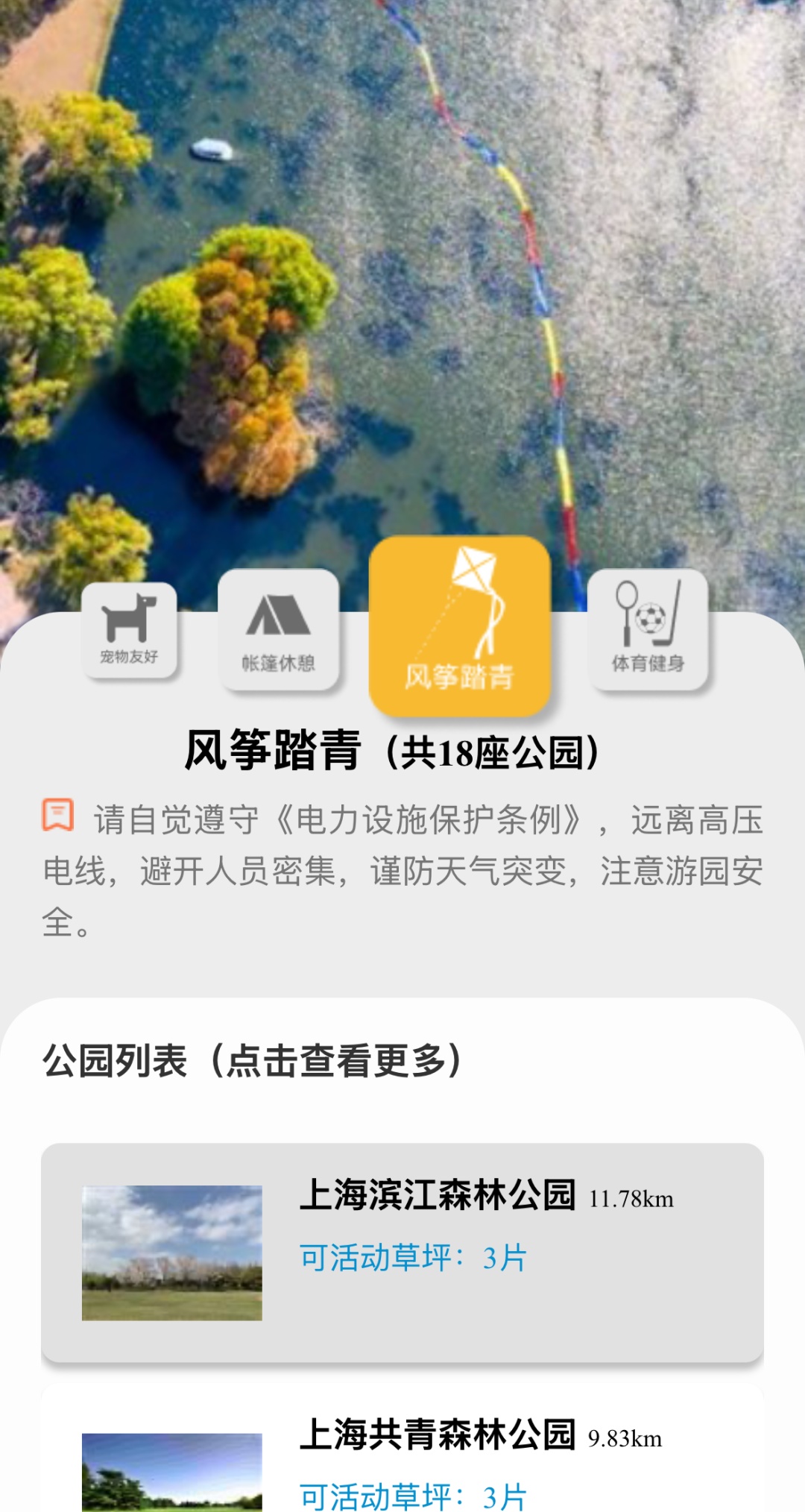Open the 上海滨江森林公园 park card
This screenshot has width=805, height=1512.
(402, 1253)
